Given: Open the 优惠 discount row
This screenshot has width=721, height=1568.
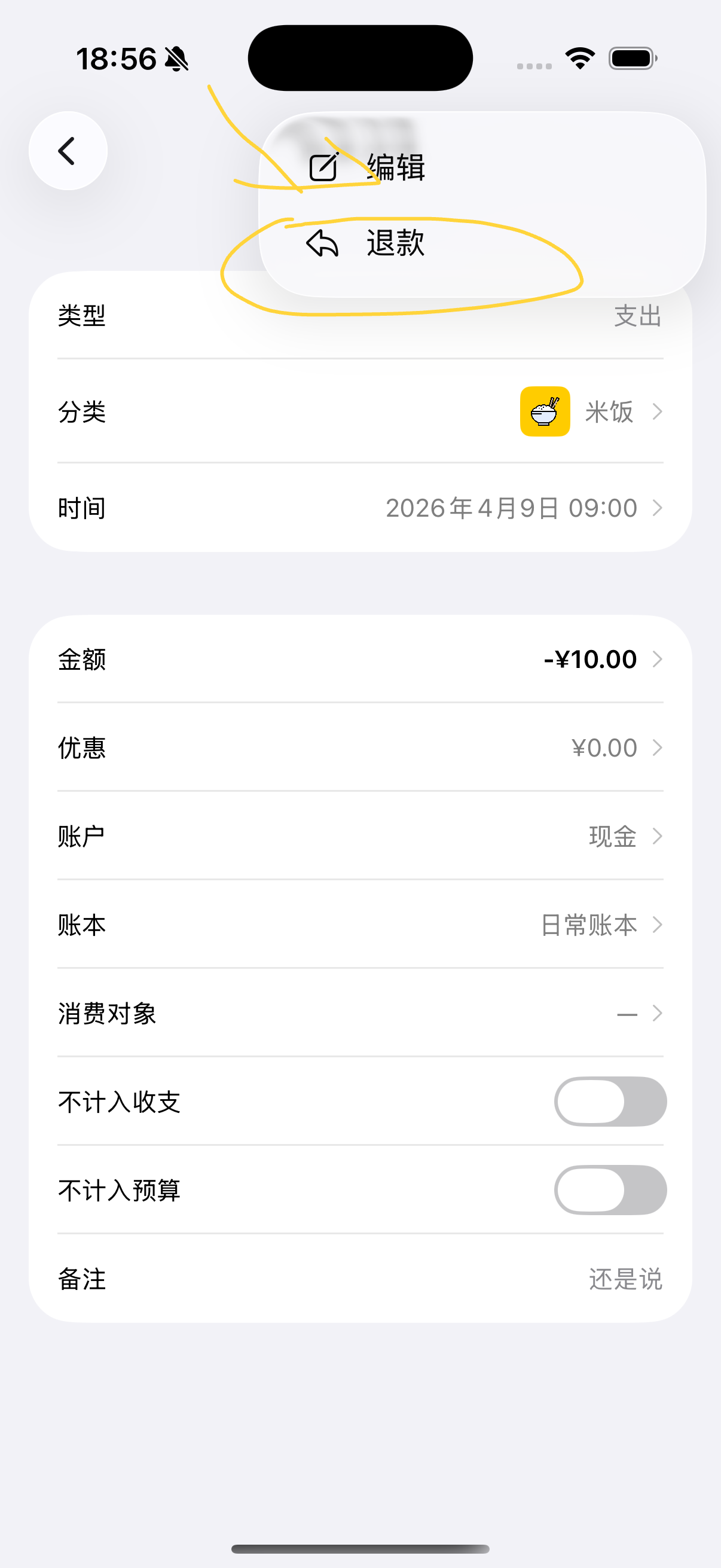Looking at the screenshot, I should click(x=360, y=748).
